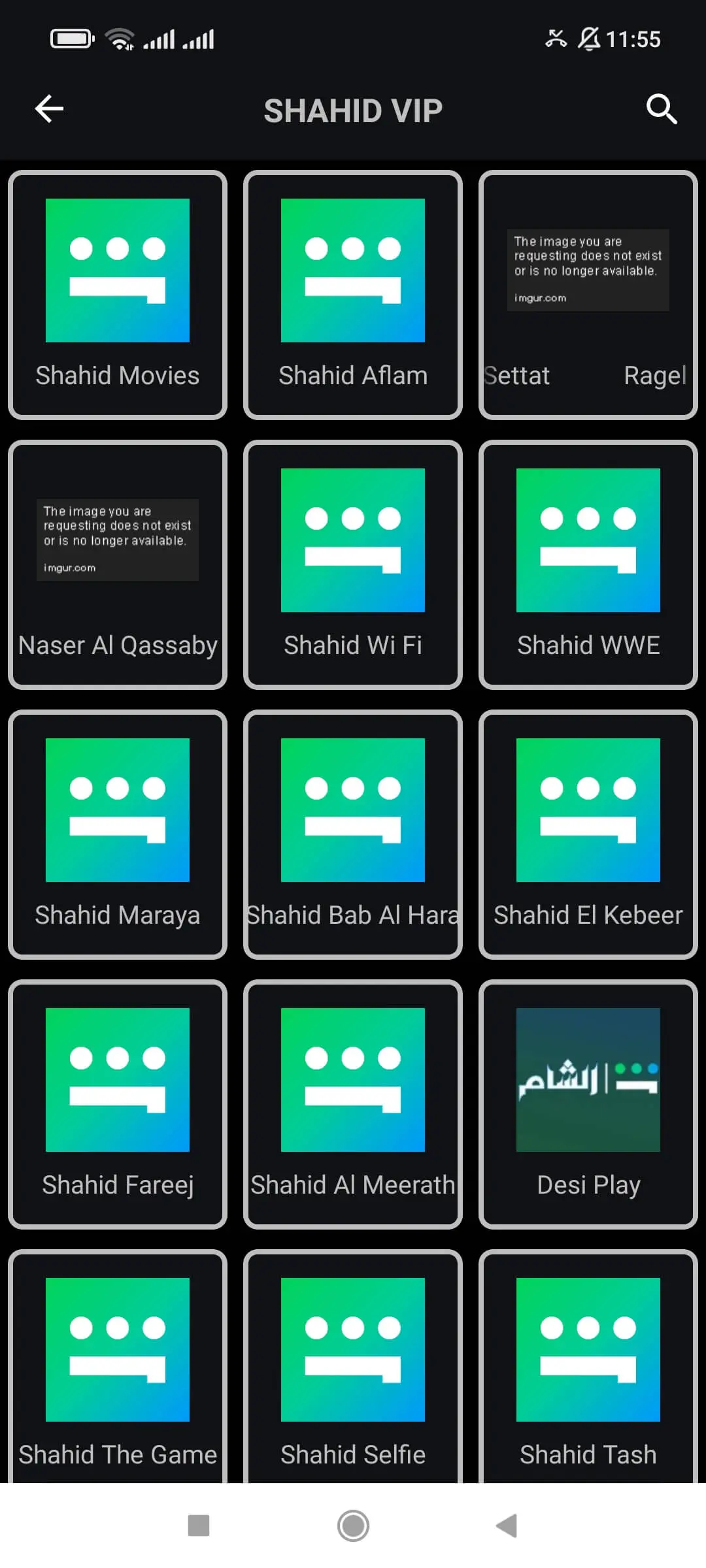Open Shahid Maraya
This screenshot has height=1568, width=706.
point(118,834)
